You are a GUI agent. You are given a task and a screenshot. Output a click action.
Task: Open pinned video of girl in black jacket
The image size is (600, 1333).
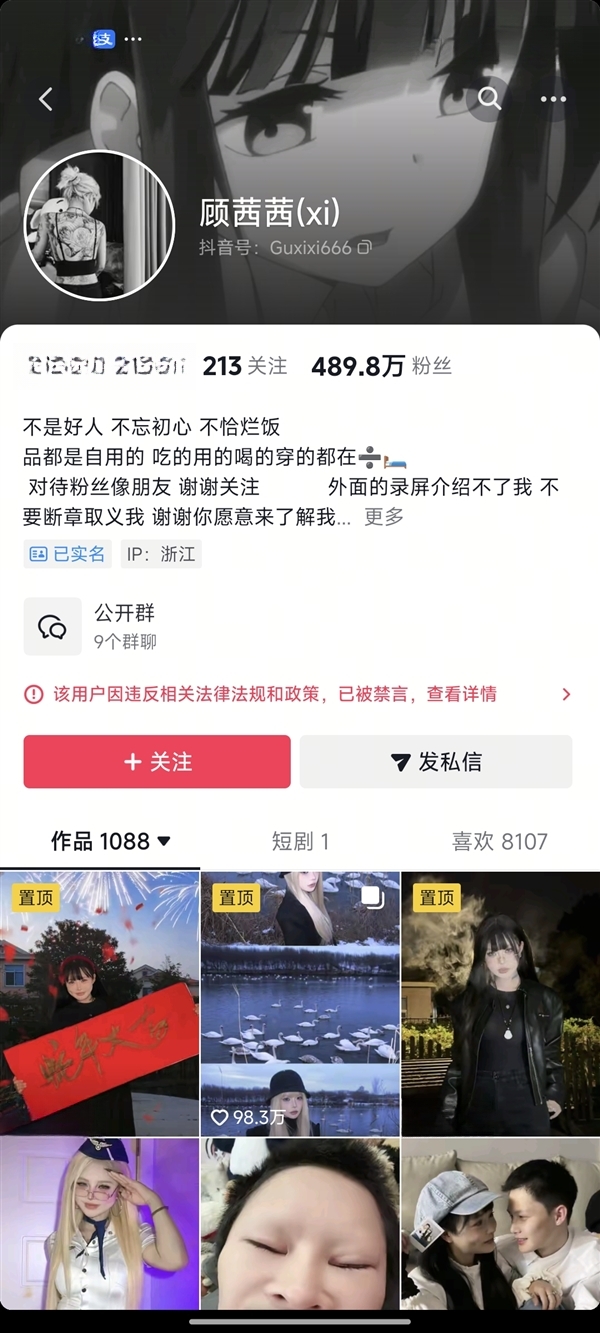click(x=500, y=1005)
